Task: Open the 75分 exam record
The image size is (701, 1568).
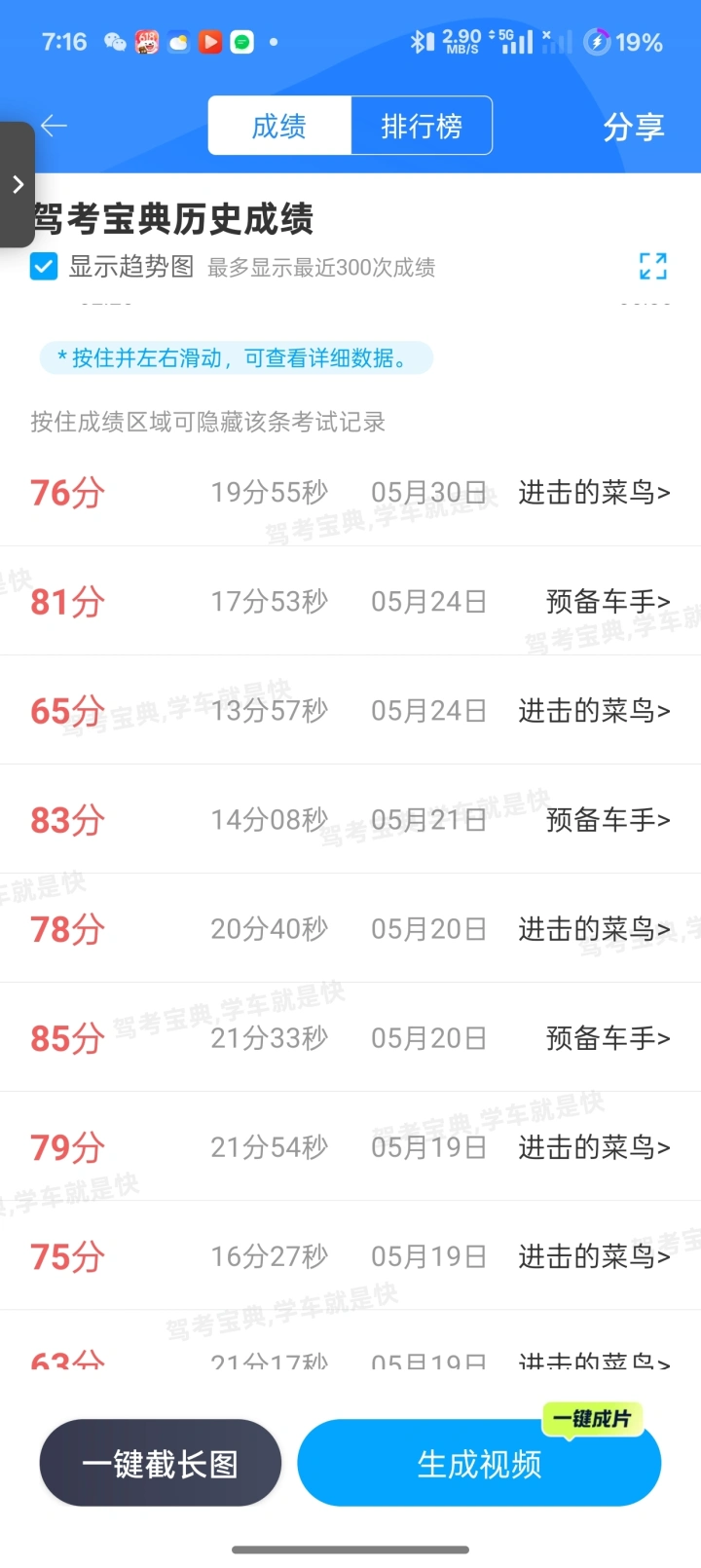Action: [350, 1256]
